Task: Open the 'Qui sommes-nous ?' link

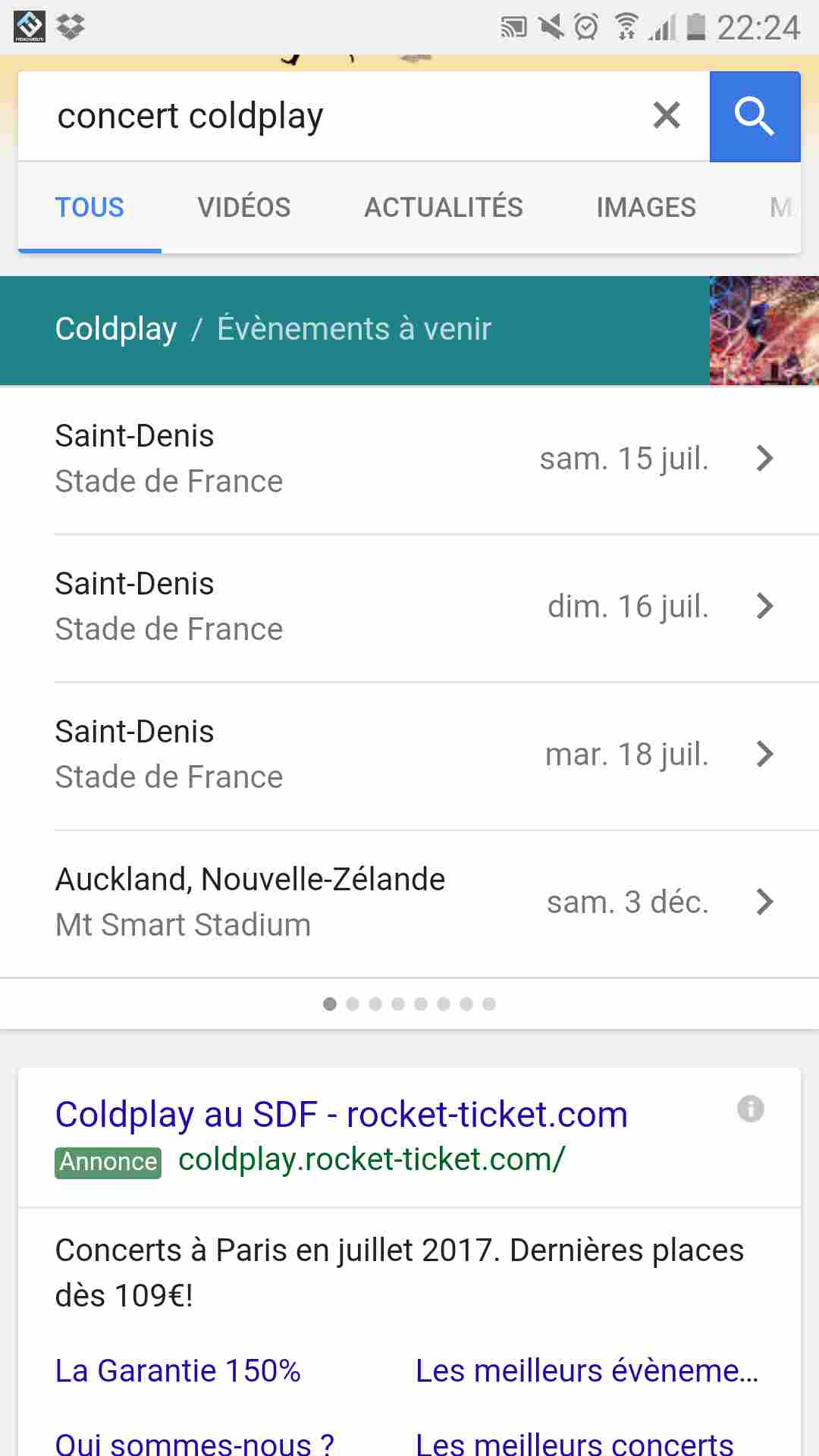Action: pos(195,1442)
